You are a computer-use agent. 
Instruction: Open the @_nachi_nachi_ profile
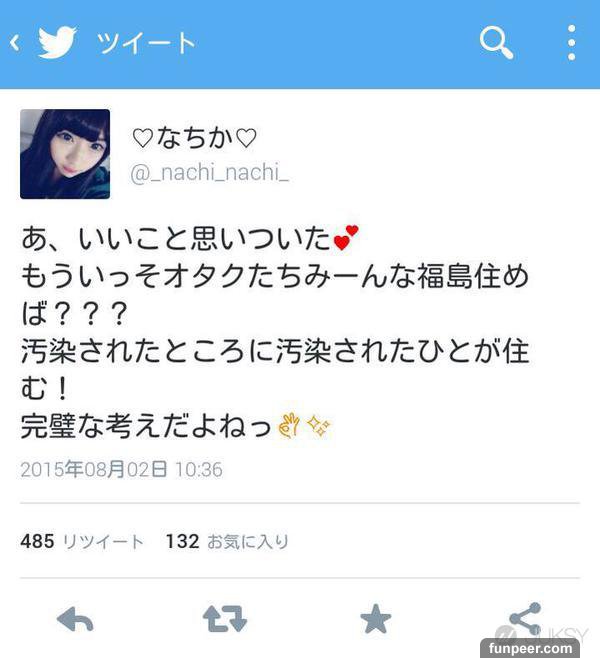click(x=209, y=174)
